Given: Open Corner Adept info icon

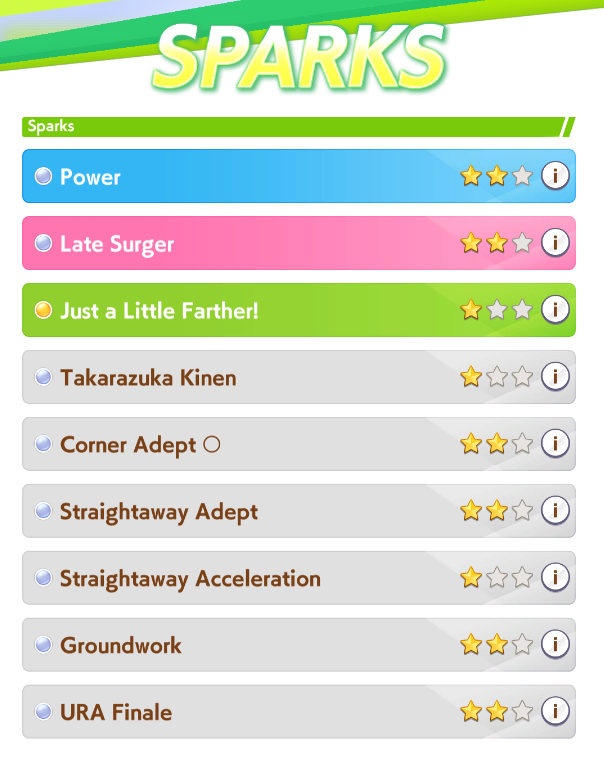Looking at the screenshot, I should point(555,444).
